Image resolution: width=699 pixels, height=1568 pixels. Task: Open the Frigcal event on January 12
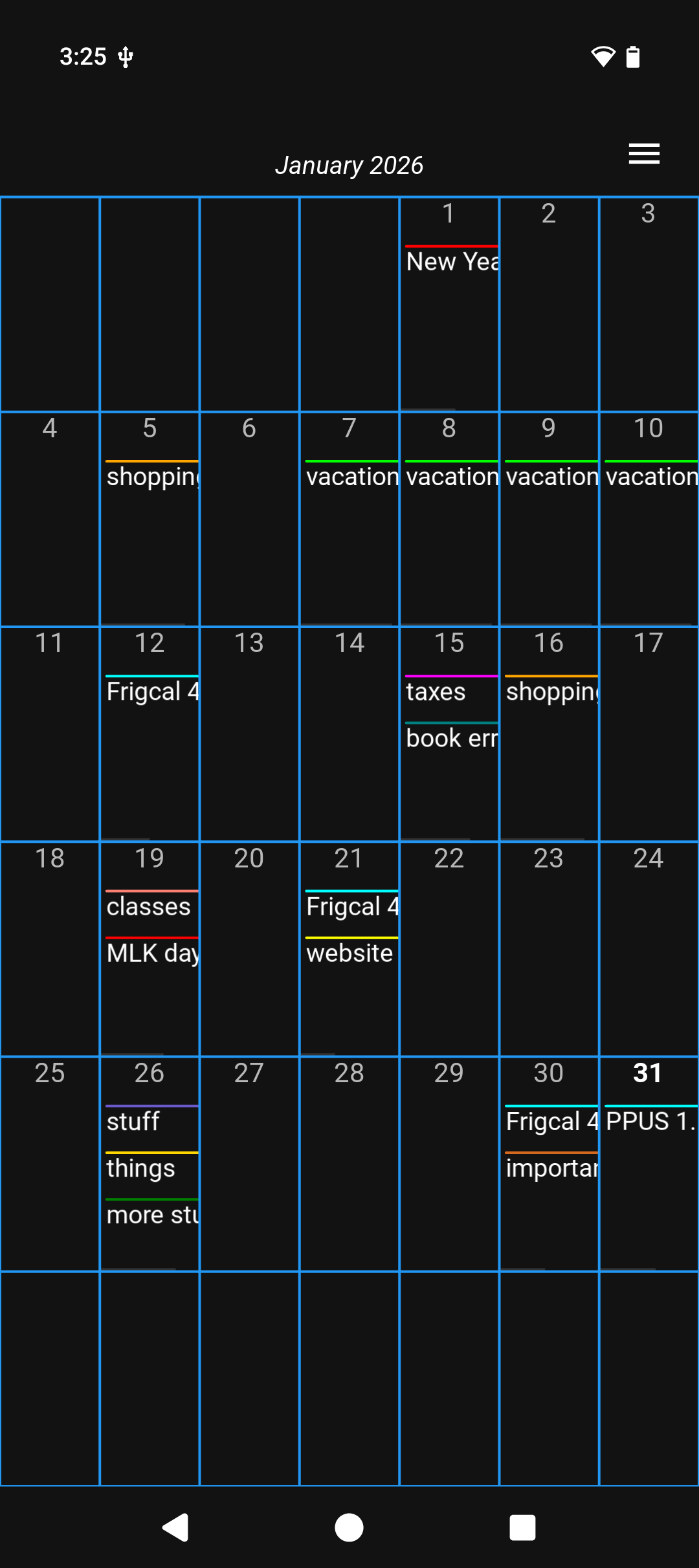(x=152, y=691)
